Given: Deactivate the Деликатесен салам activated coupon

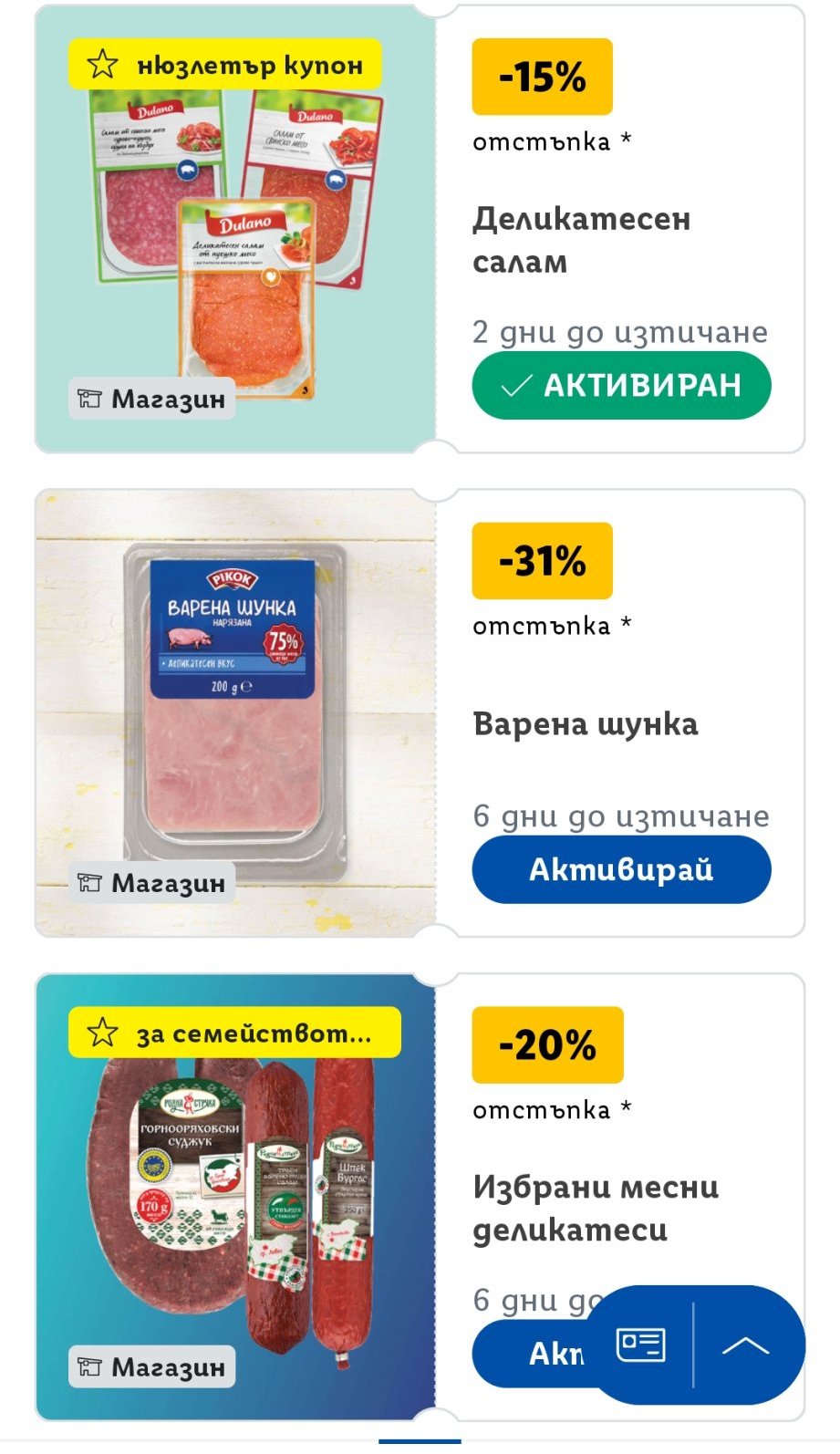Looking at the screenshot, I should 621,386.
